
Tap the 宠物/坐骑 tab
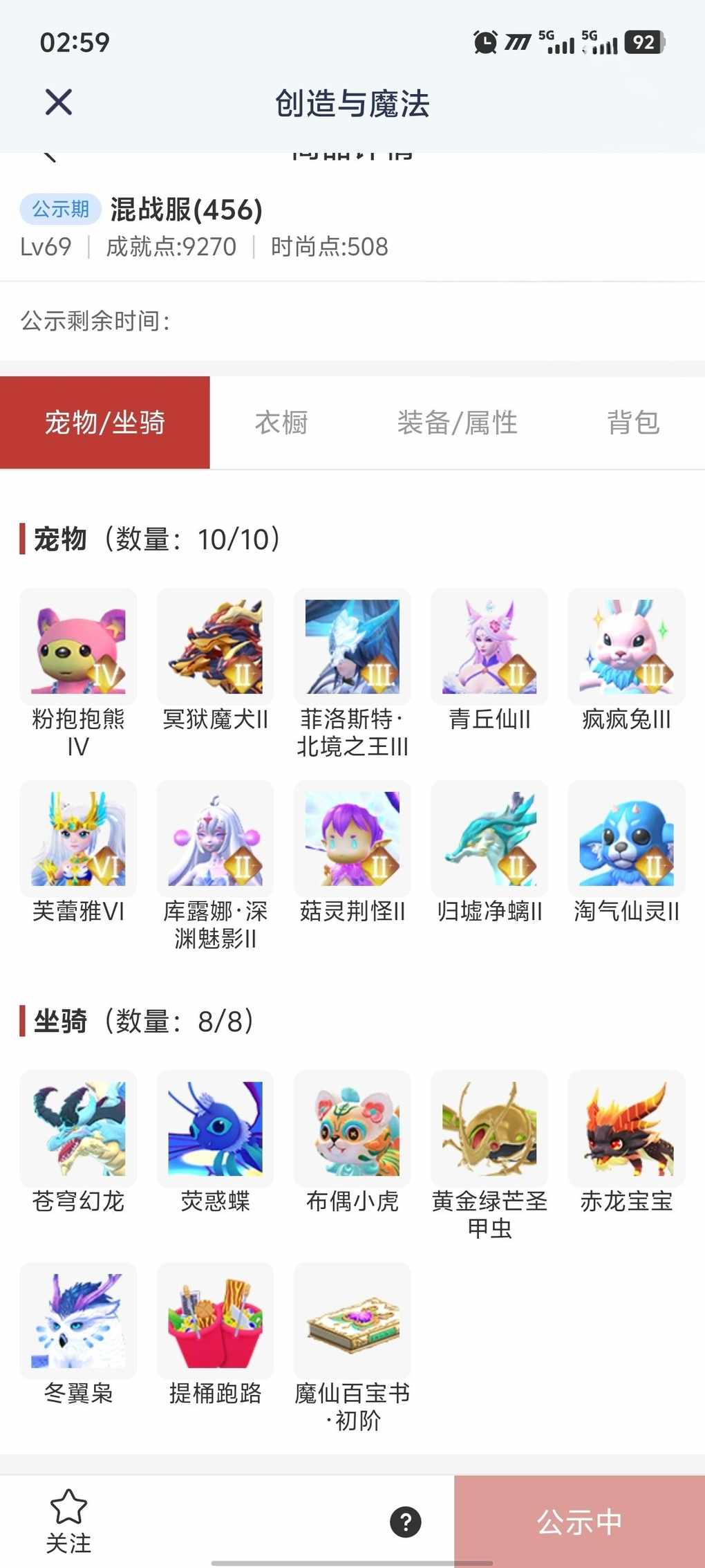click(105, 423)
